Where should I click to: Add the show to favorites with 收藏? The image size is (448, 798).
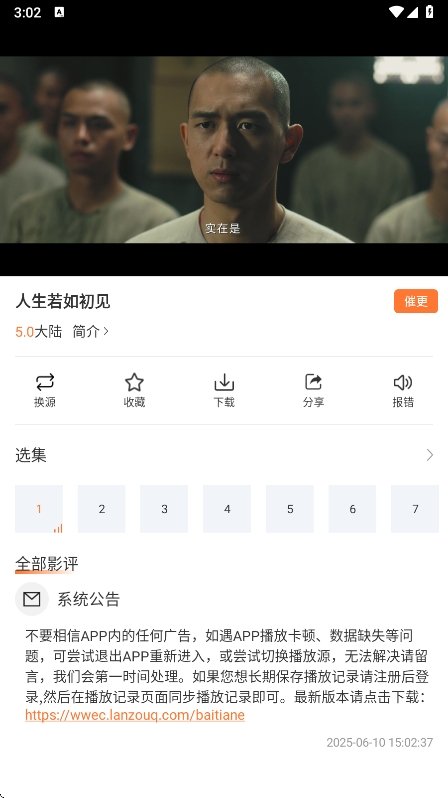pyautogui.click(x=134, y=390)
